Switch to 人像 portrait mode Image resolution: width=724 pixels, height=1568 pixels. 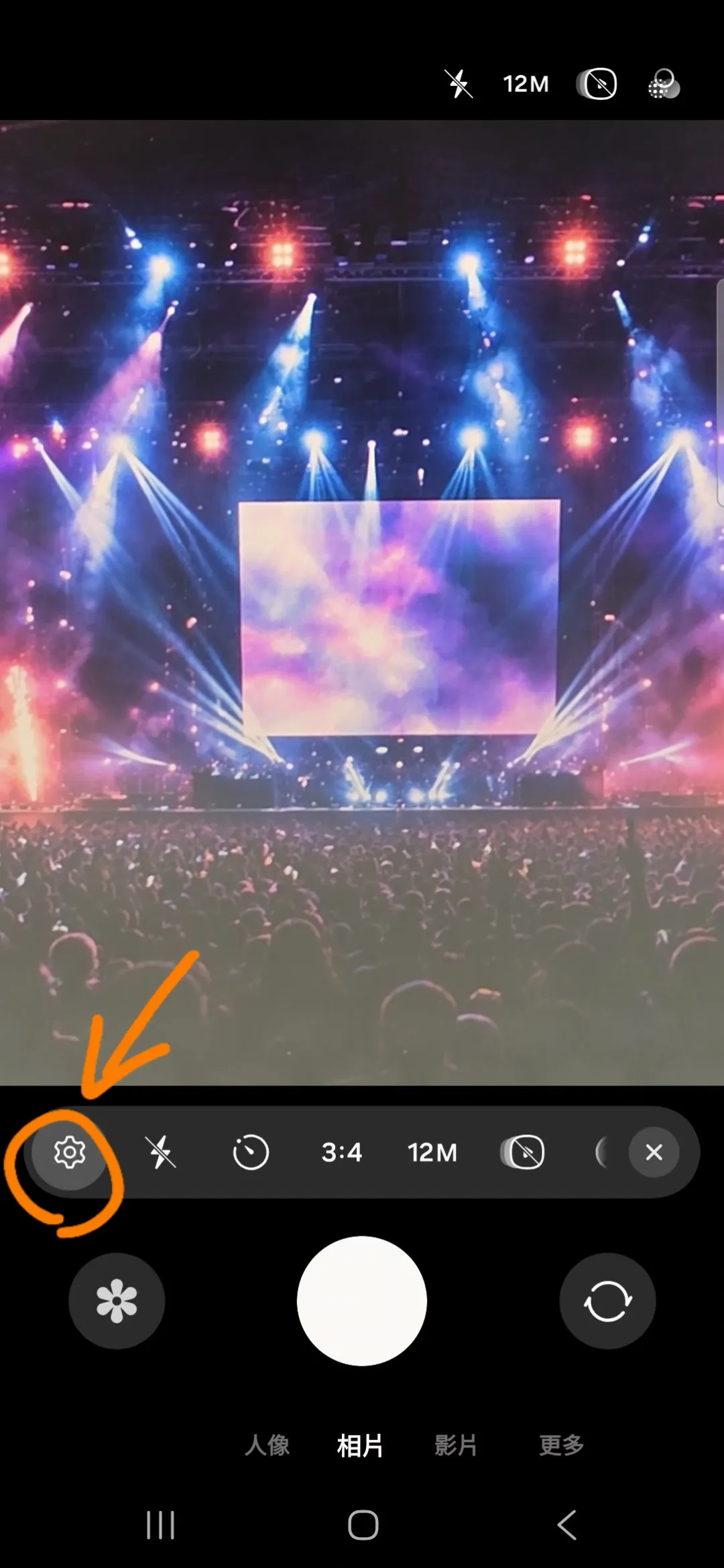[x=267, y=1445]
